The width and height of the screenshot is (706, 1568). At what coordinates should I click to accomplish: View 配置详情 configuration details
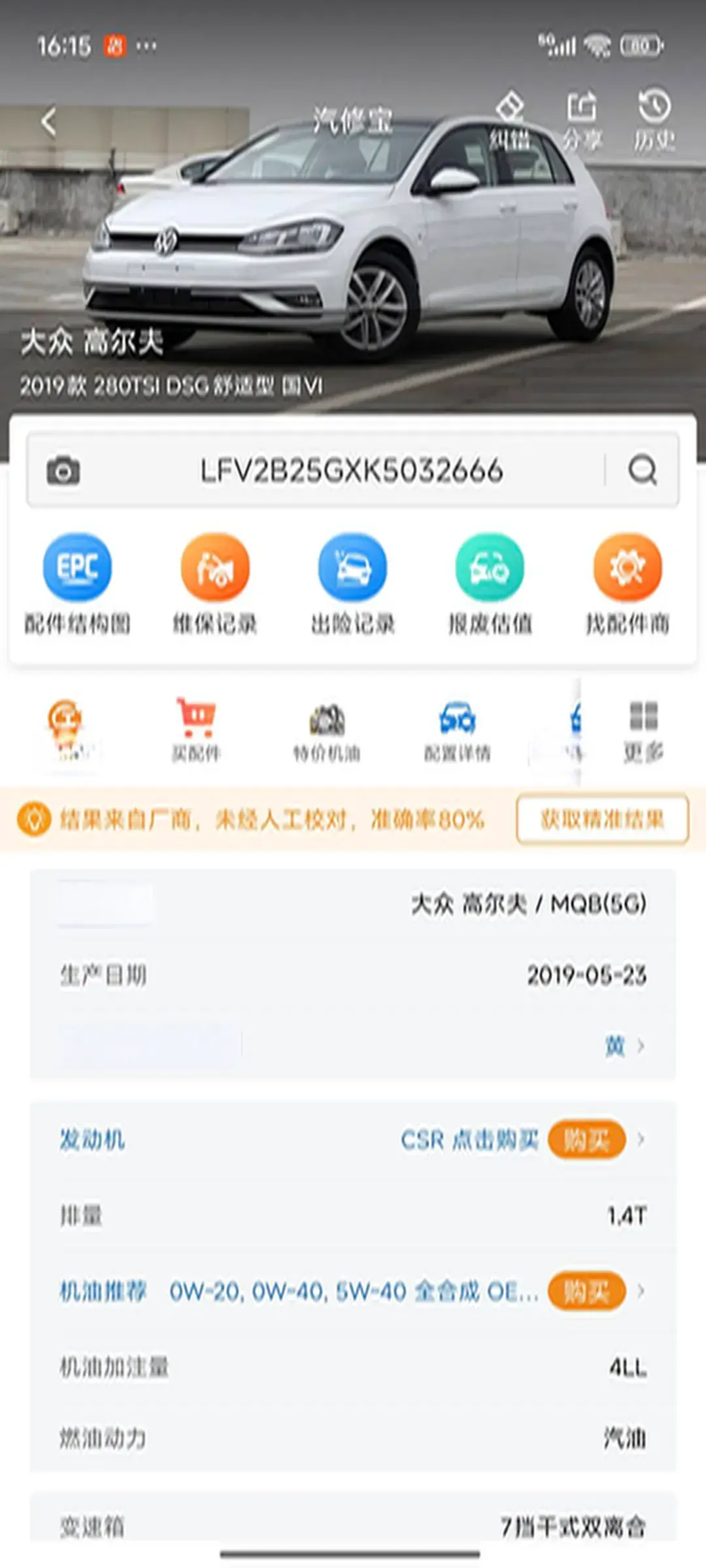pos(457,730)
